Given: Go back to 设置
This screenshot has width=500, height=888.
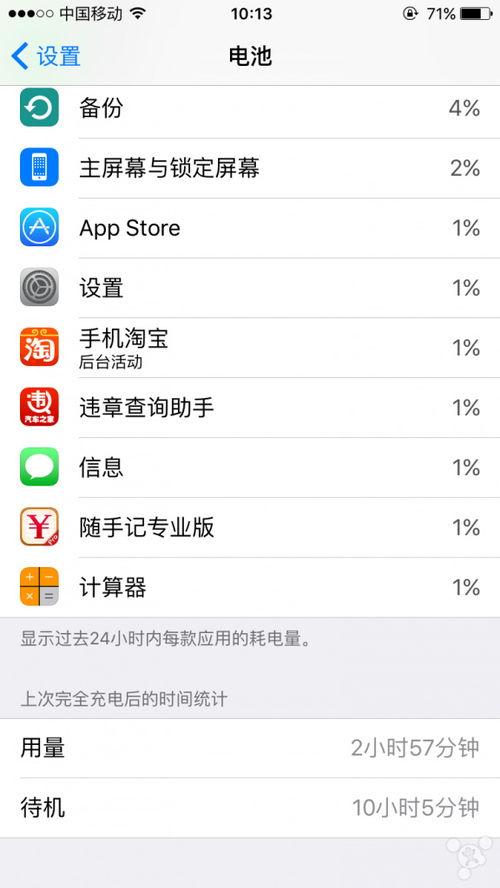Looking at the screenshot, I should tap(46, 56).
